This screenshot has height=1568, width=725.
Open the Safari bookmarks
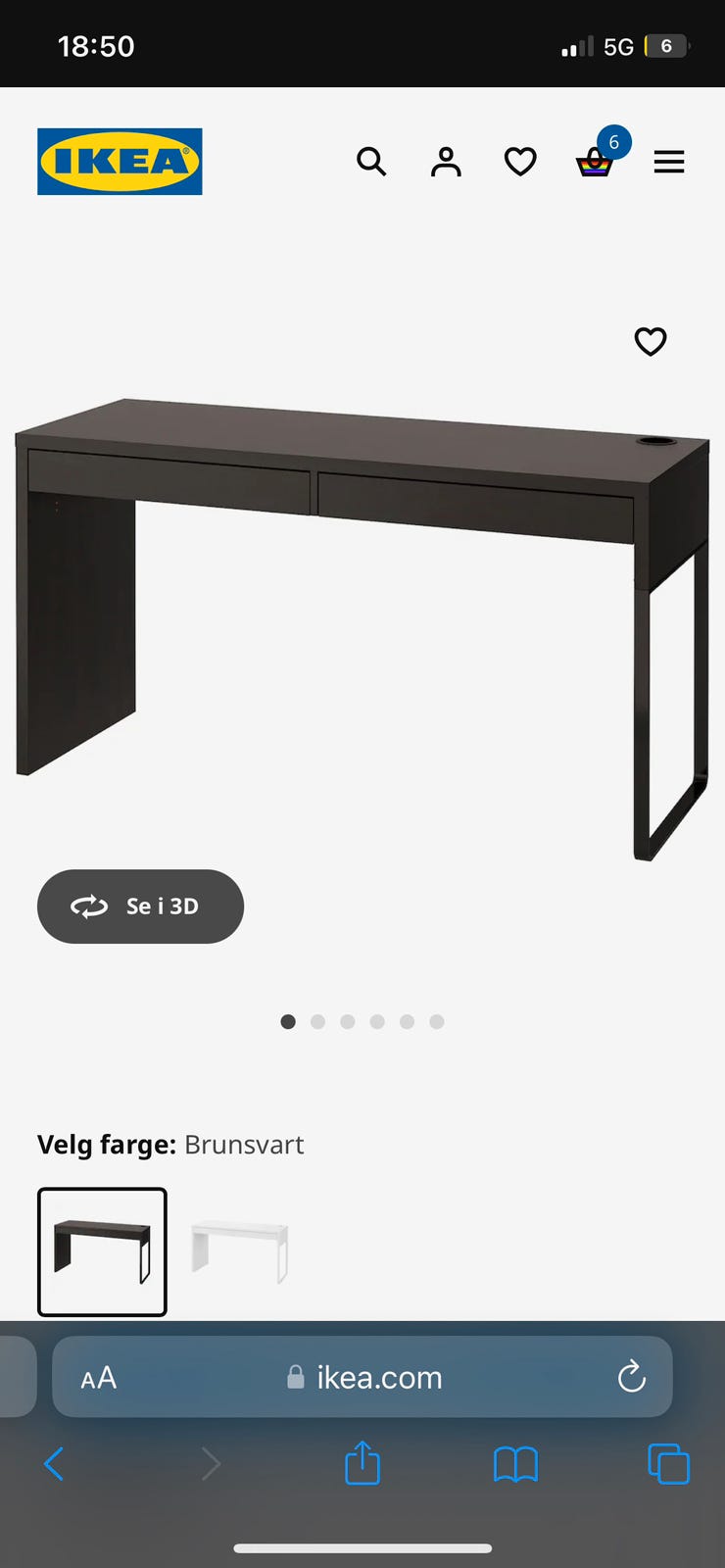(515, 1464)
